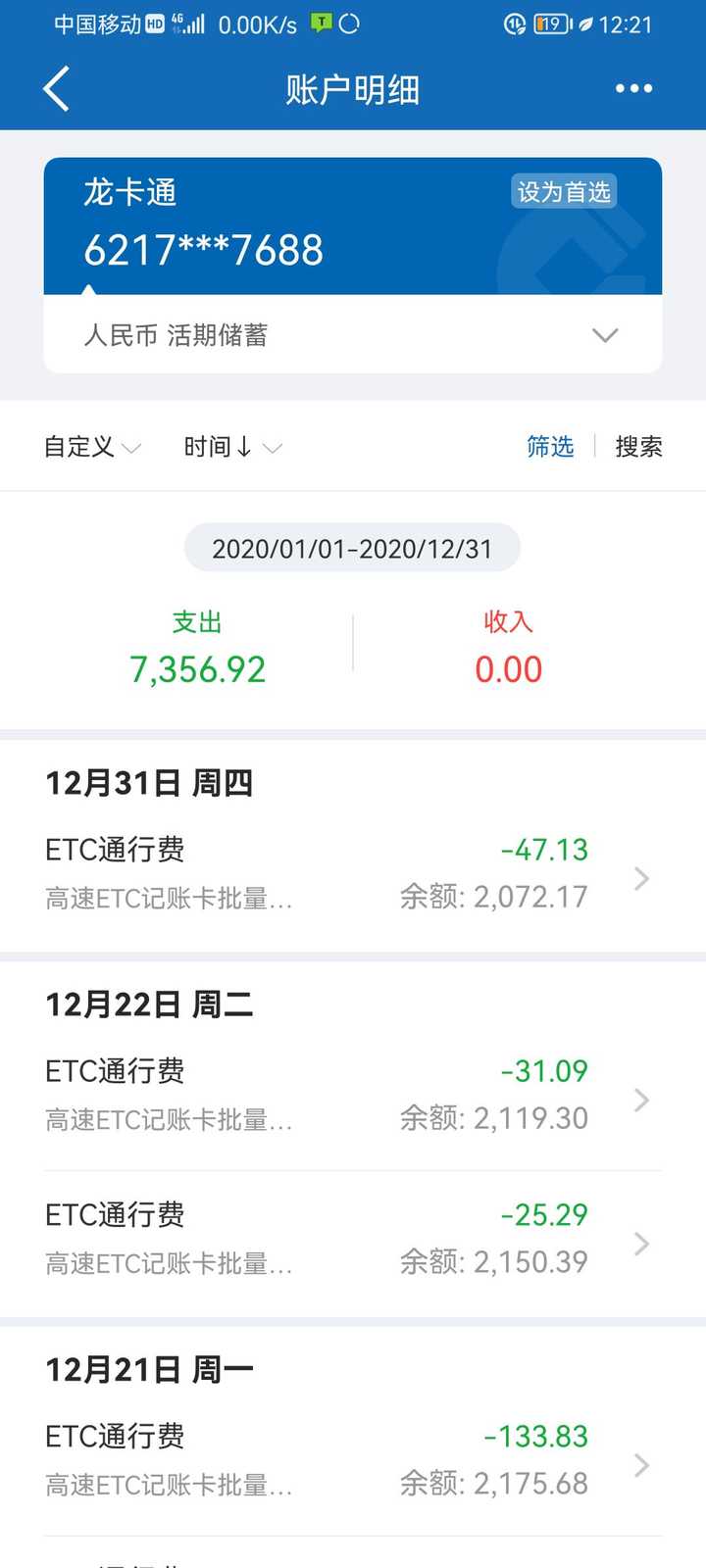Tap 搜索 to search transactions
706x1568 pixels.
point(638,447)
